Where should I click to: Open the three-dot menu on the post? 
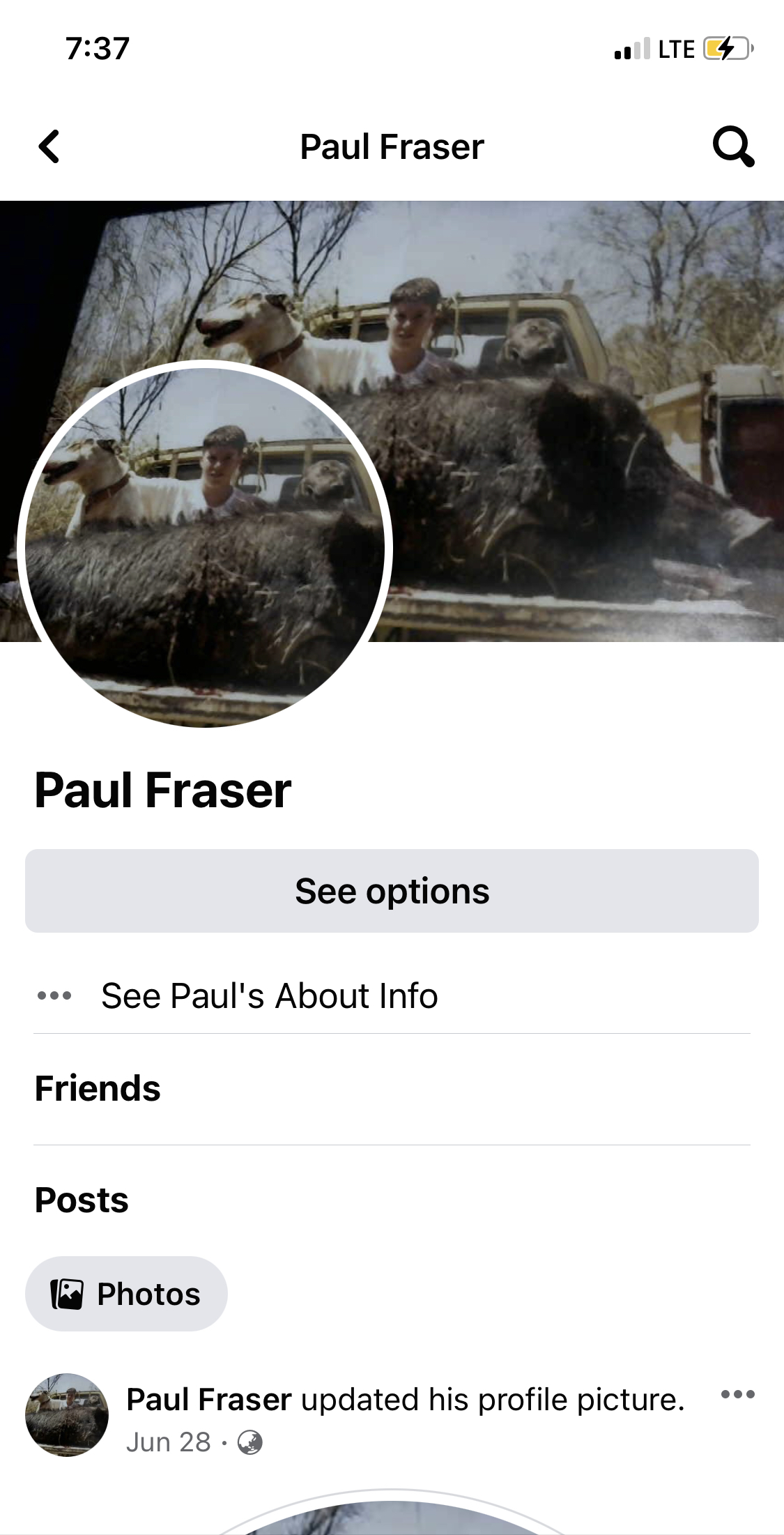click(x=738, y=1394)
